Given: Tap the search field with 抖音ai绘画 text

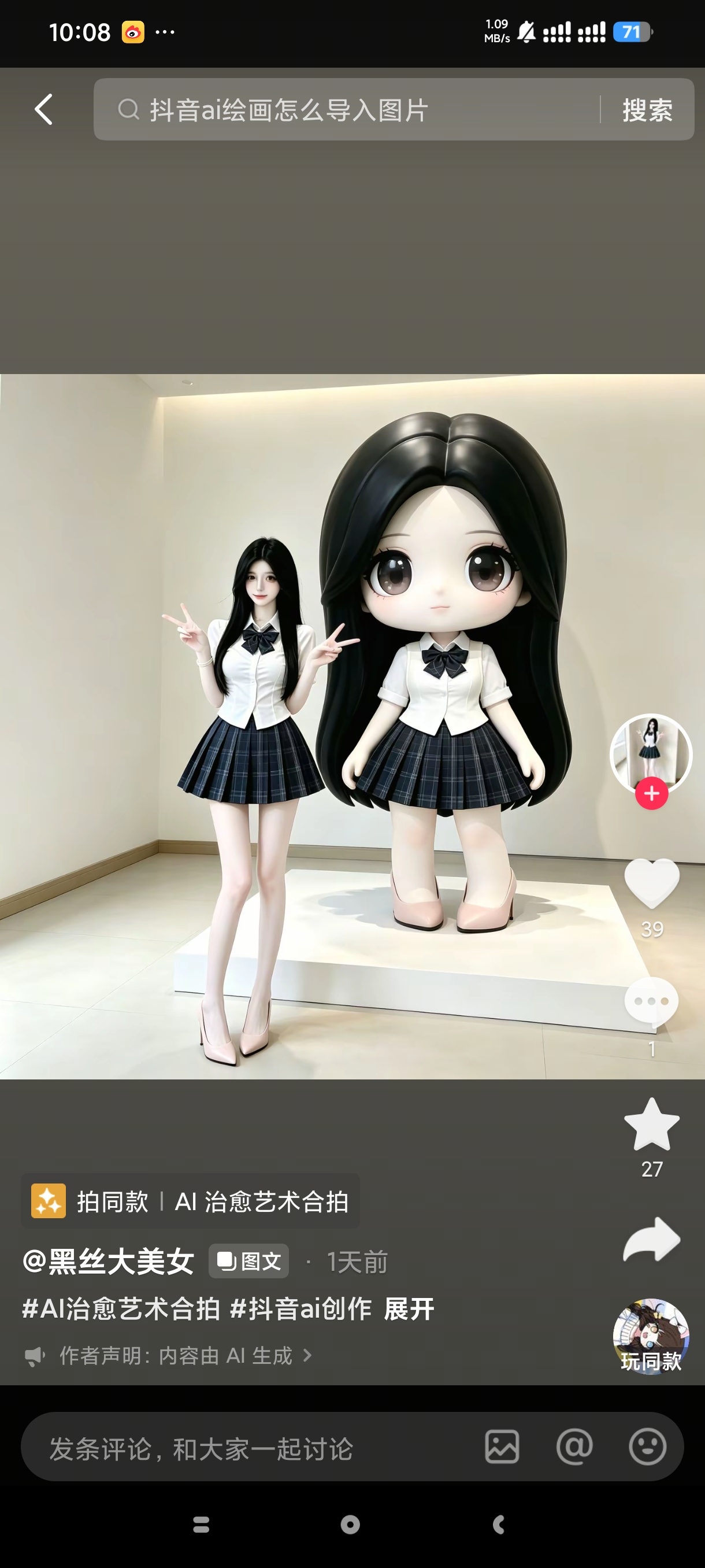Looking at the screenshot, I should click(x=347, y=110).
